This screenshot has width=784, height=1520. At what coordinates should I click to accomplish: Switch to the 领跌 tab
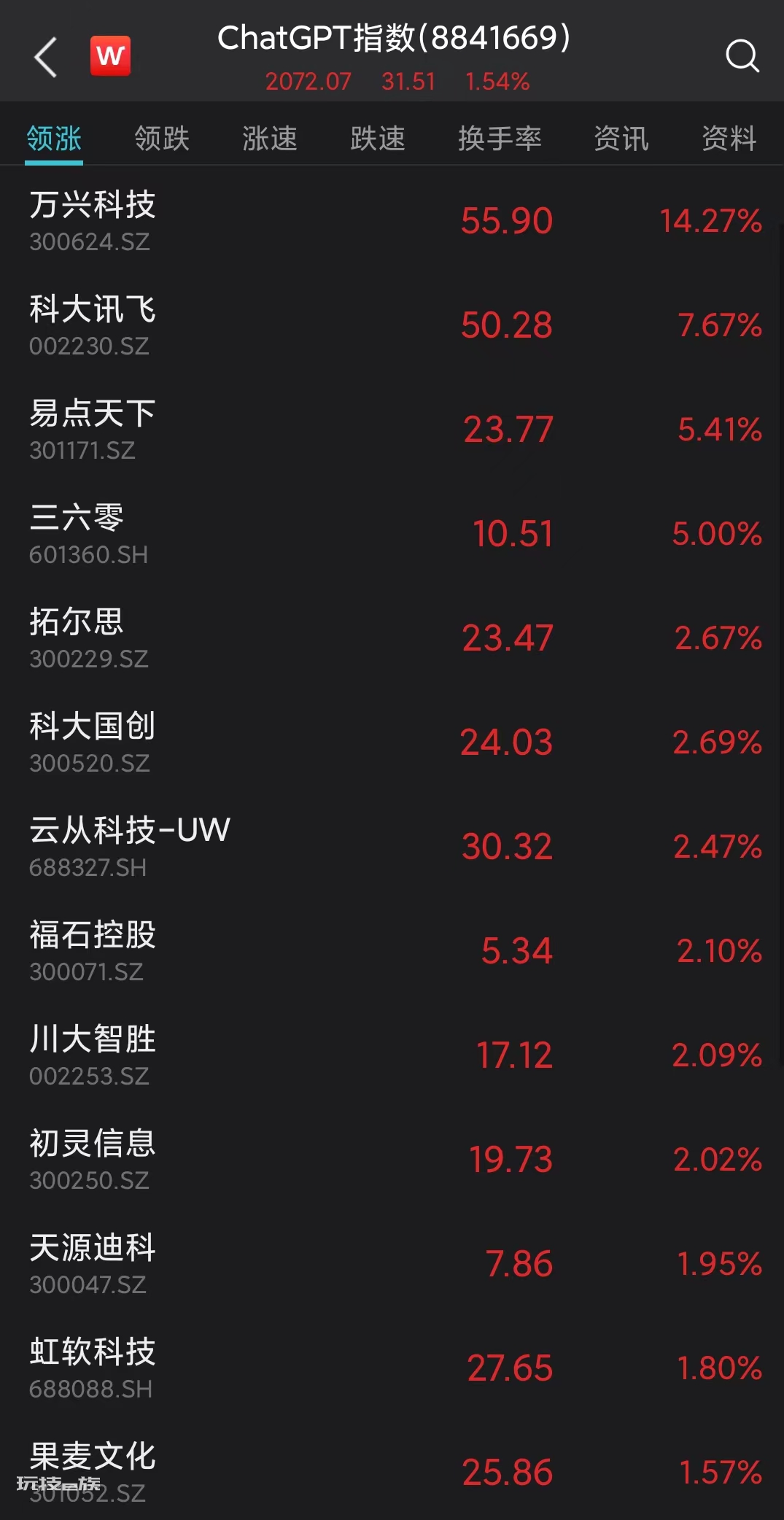tap(162, 139)
